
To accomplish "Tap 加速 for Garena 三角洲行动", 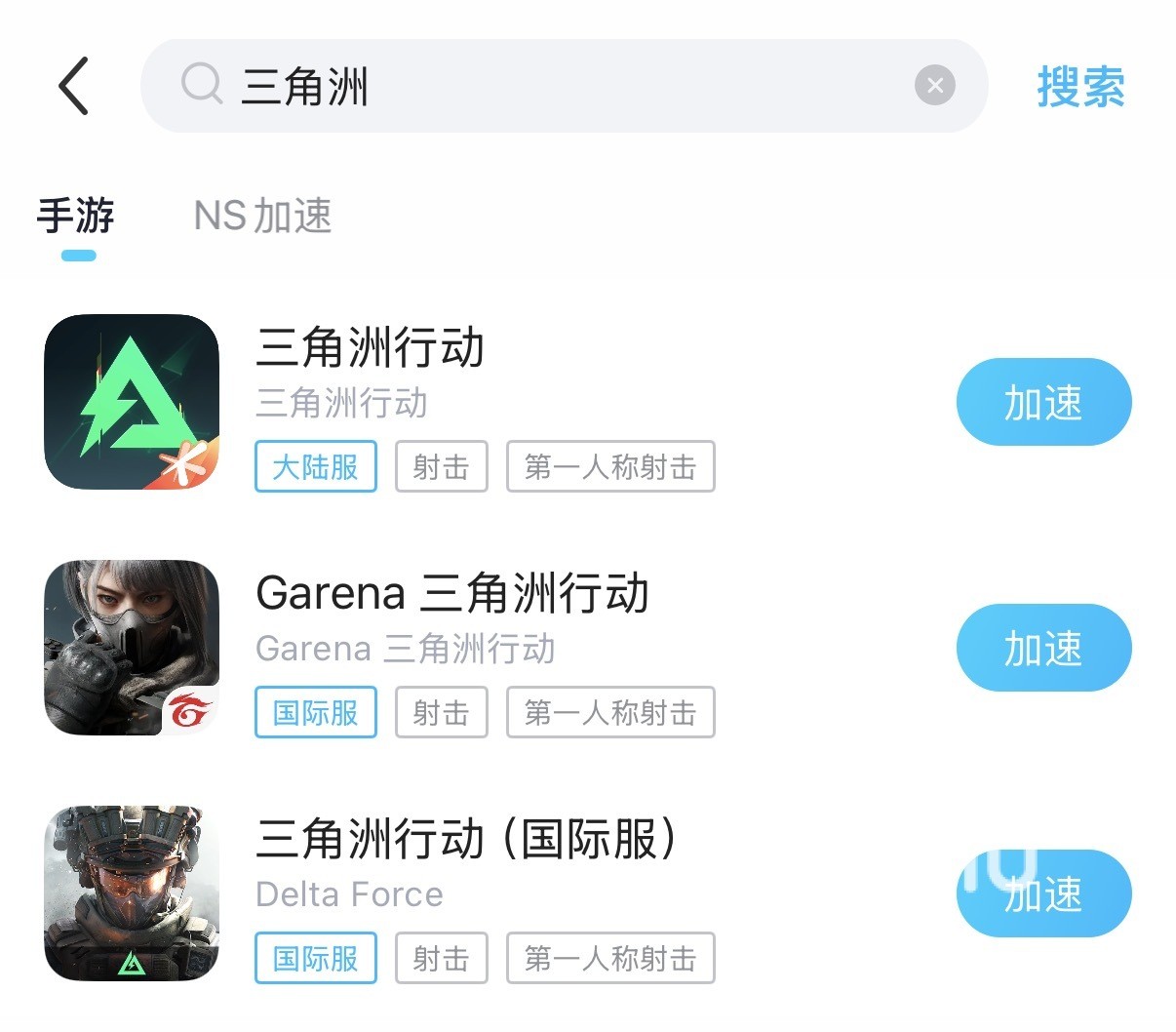I will 1043,648.
